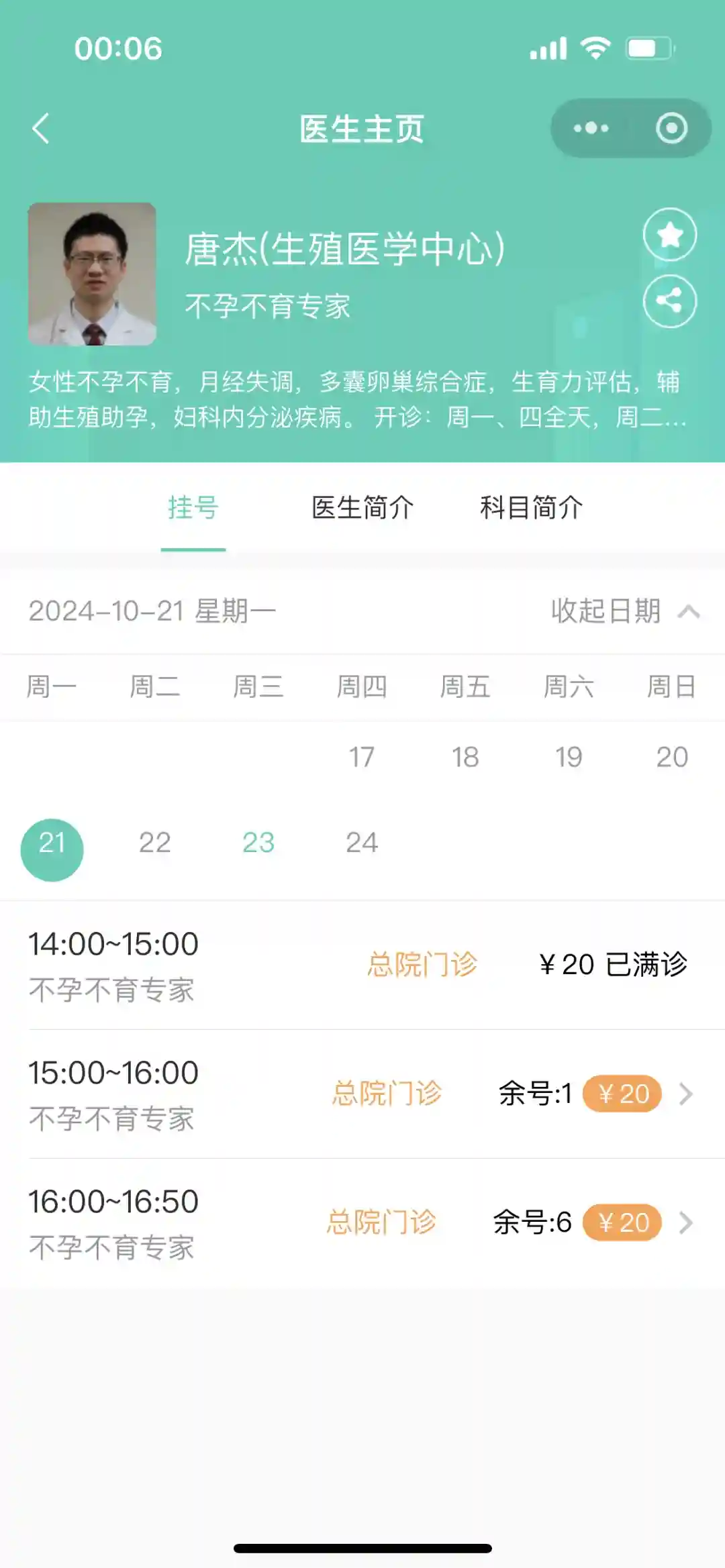Favorite doctor 唐杰 with the star icon

669,235
